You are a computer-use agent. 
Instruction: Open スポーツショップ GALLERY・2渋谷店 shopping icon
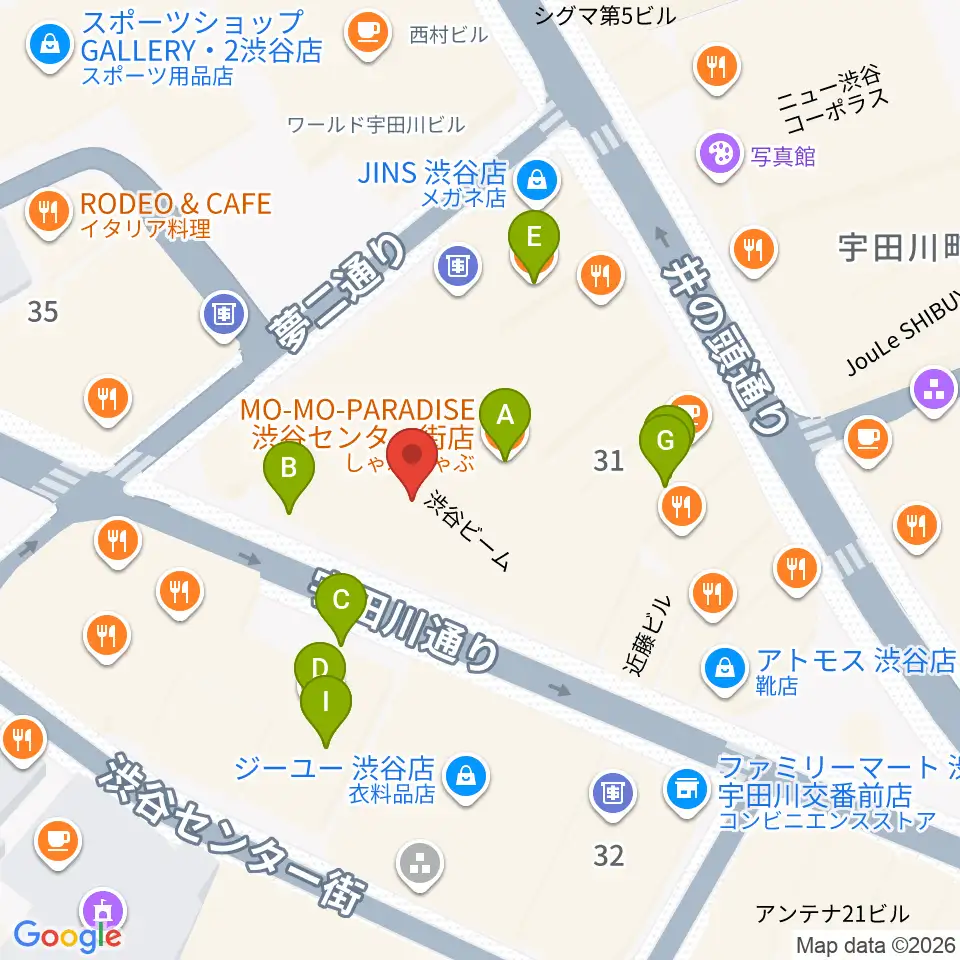(50, 46)
